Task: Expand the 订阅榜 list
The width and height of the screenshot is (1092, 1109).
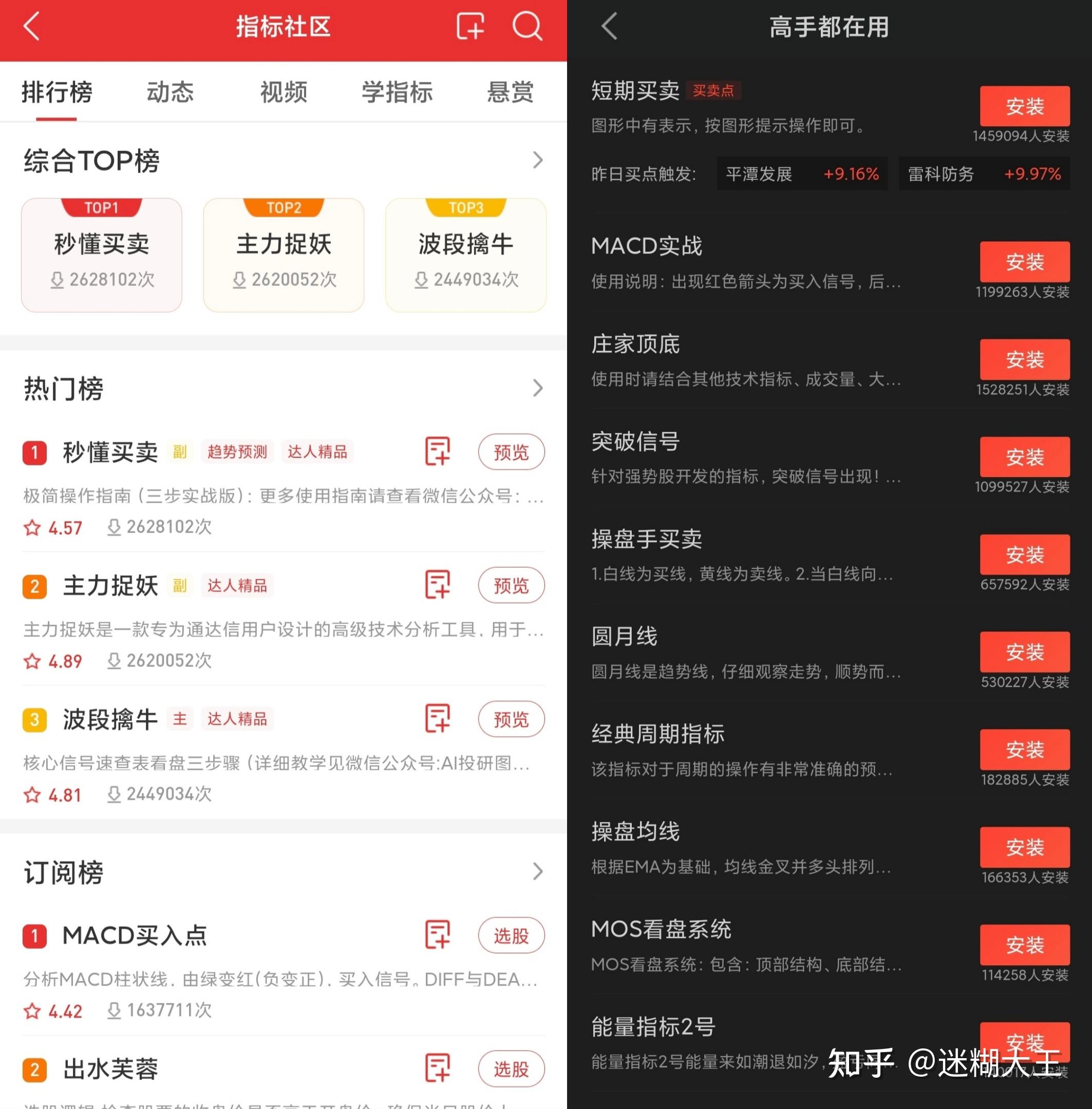Action: point(537,872)
